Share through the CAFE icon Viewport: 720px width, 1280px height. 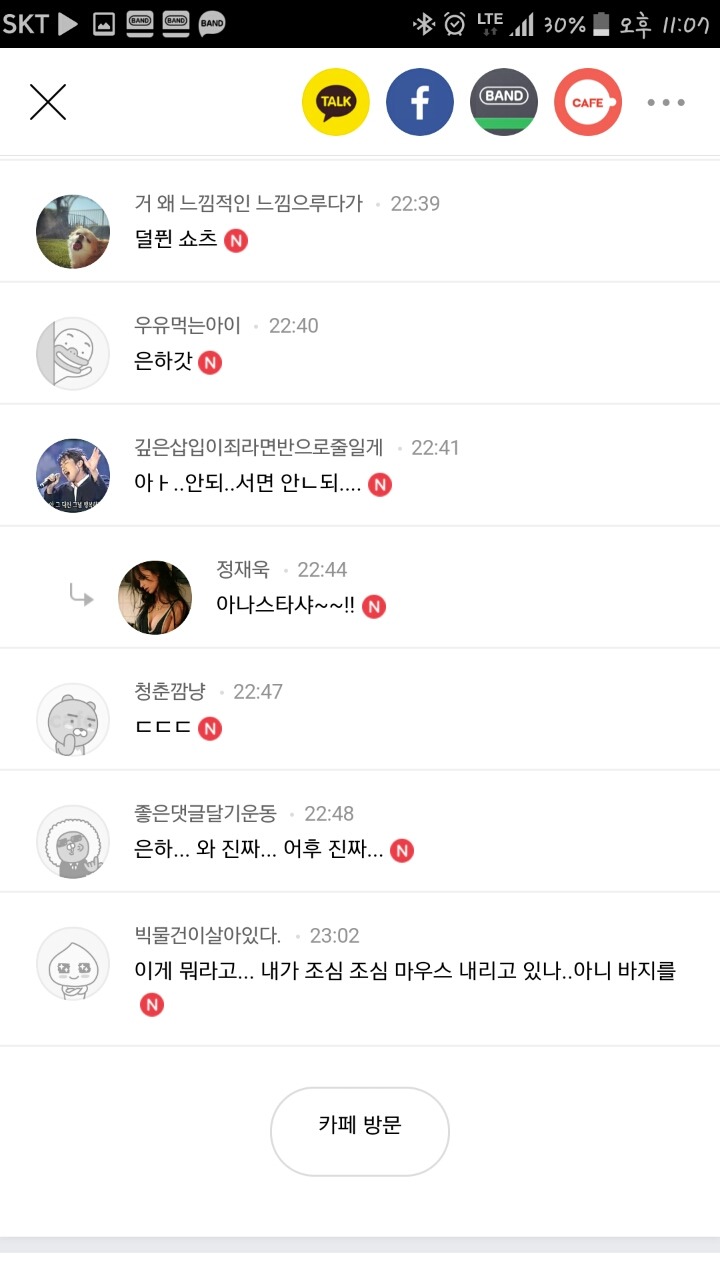coord(588,102)
